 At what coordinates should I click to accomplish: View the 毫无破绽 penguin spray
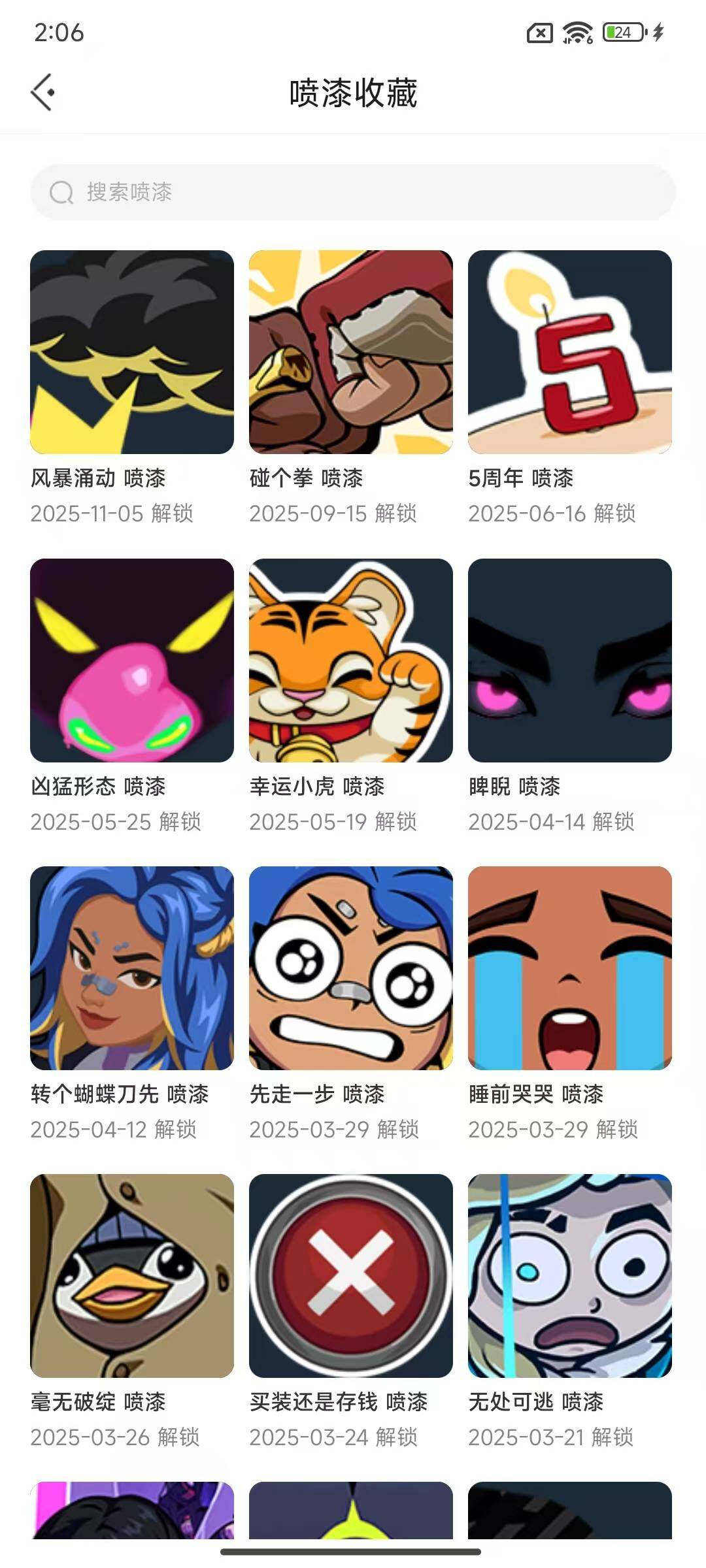132,1276
